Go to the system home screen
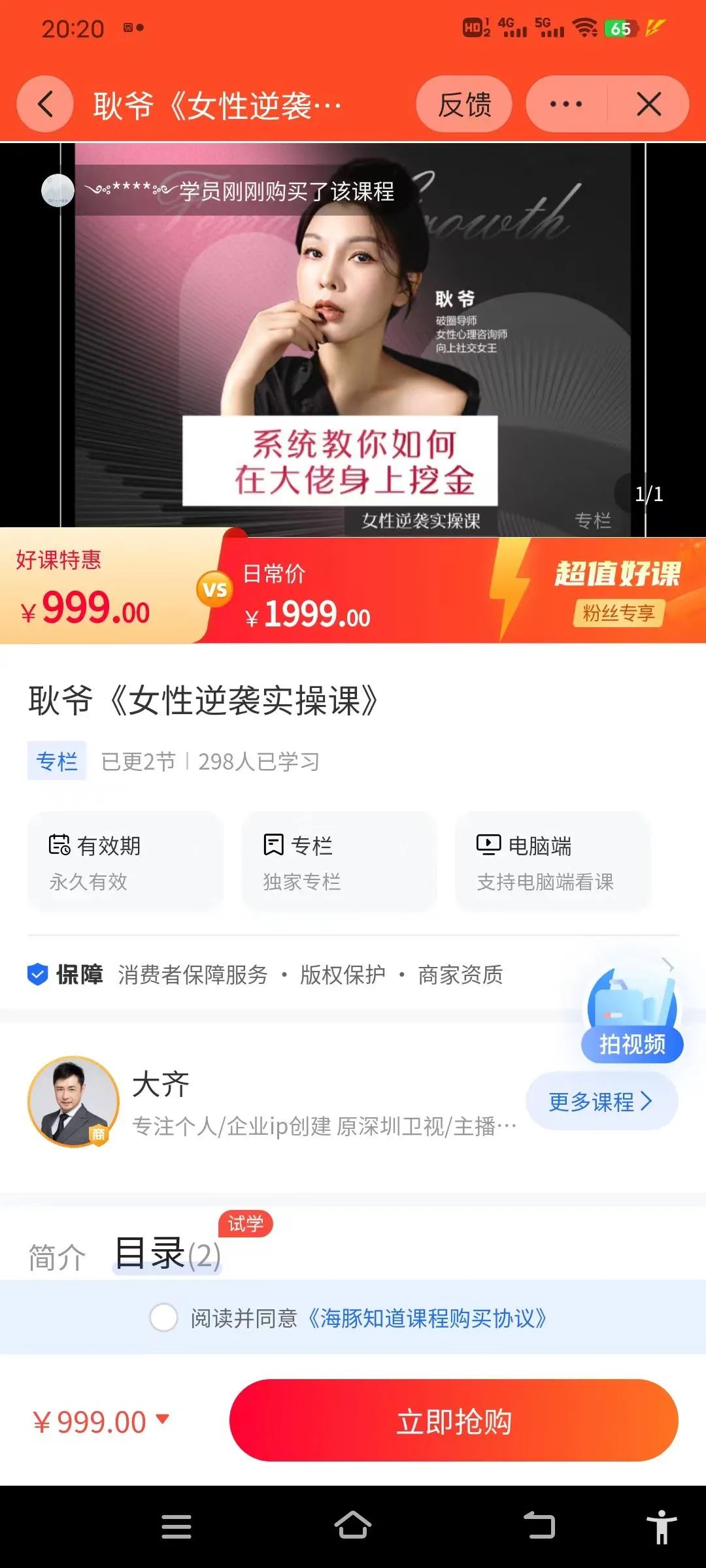Screen dimensions: 706x1568 point(353,1526)
